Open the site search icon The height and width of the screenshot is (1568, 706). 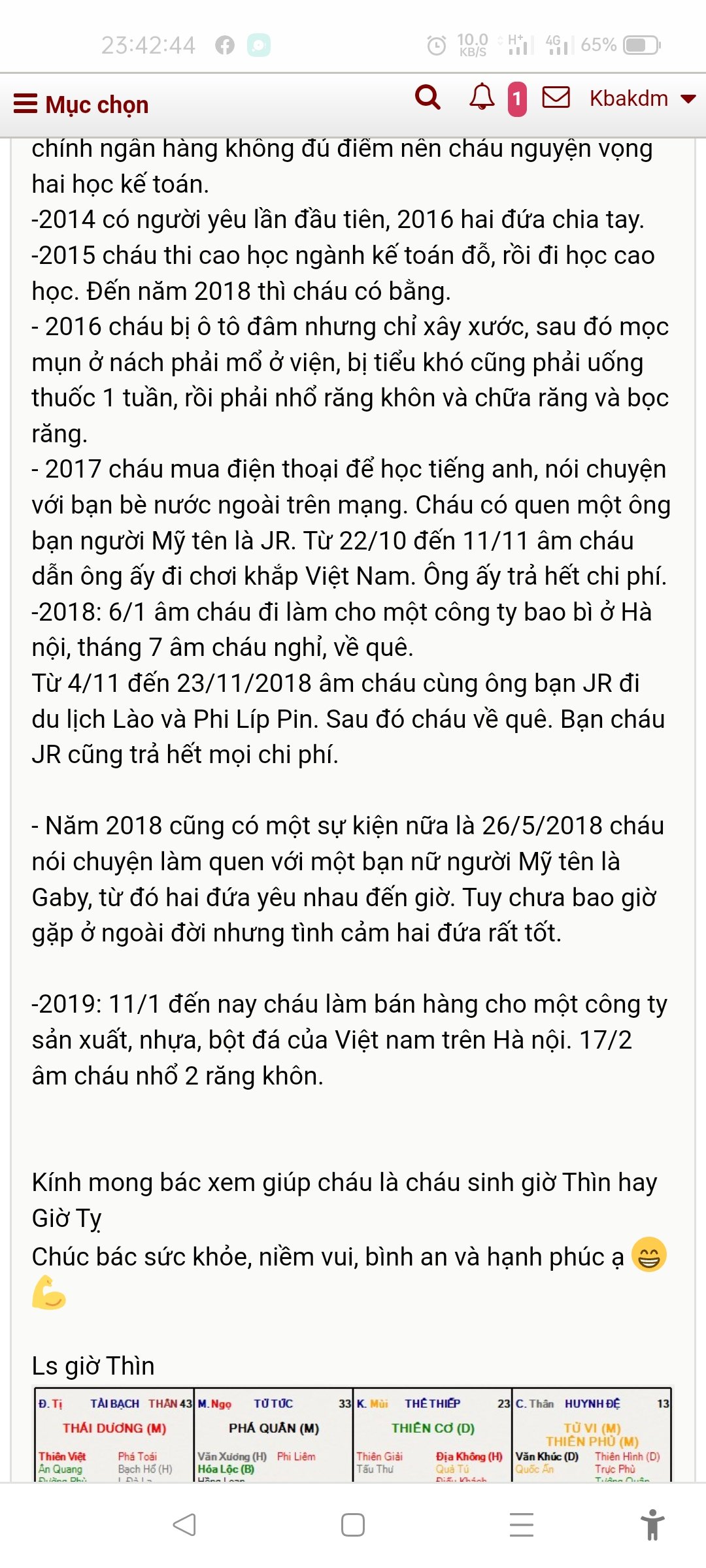(x=428, y=97)
